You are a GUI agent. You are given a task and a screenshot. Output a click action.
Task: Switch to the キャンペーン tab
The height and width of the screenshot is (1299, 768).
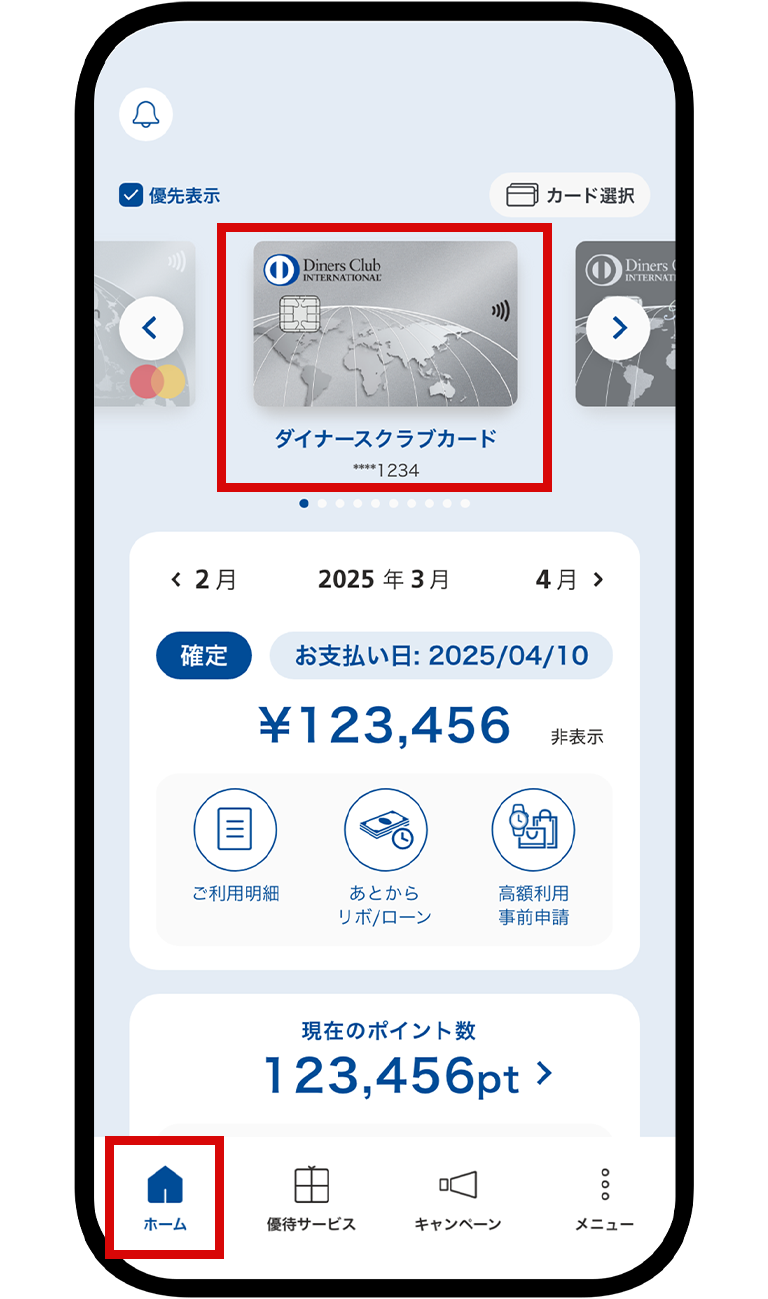tap(458, 1197)
